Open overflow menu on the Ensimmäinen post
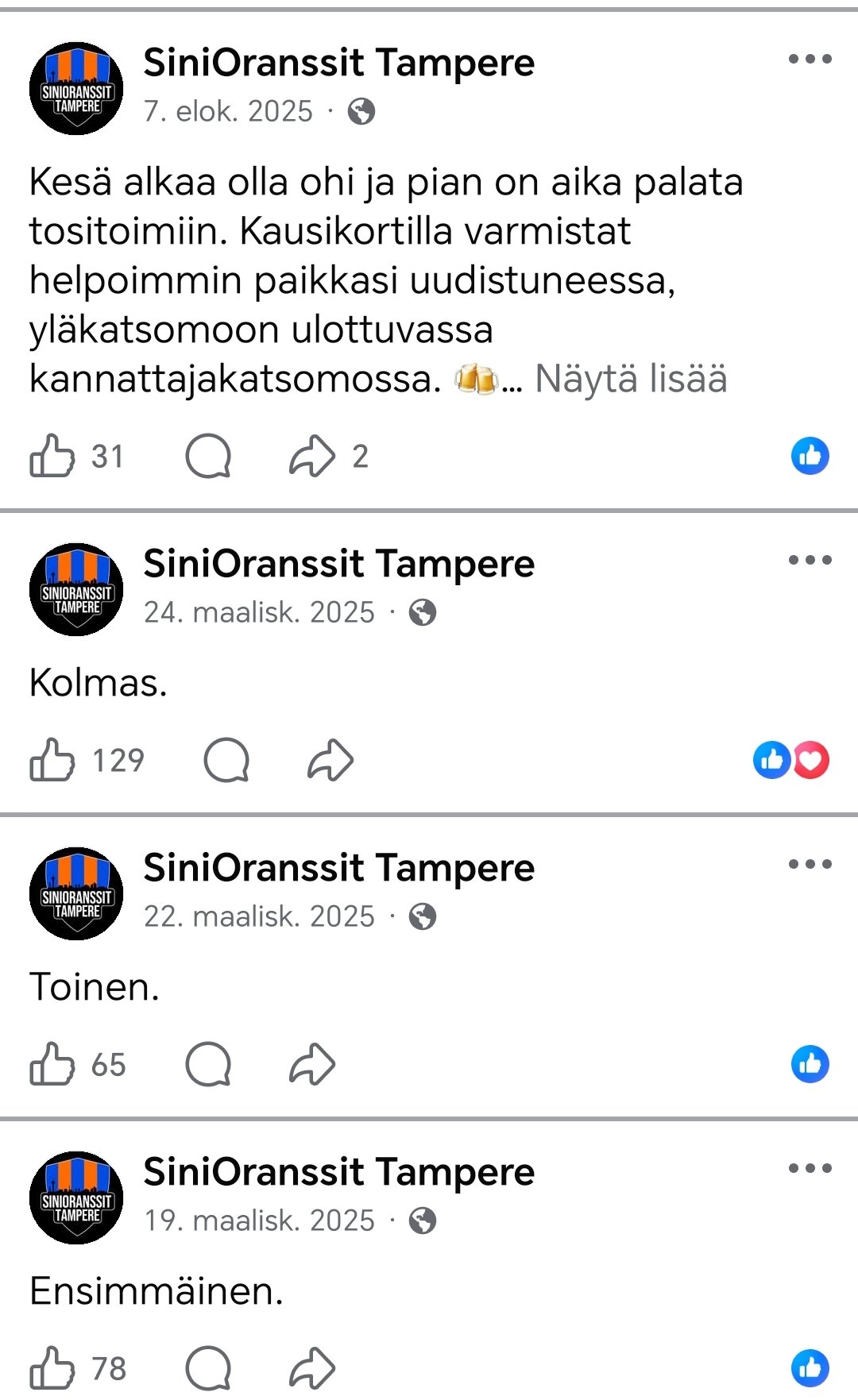This screenshot has height=1400, width=858. pyautogui.click(x=810, y=1168)
